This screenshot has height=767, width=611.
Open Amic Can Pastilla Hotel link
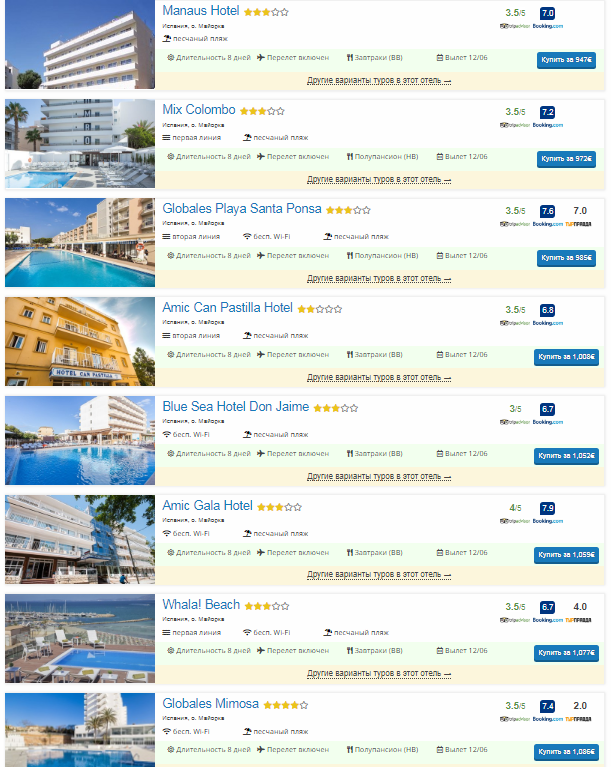point(227,308)
